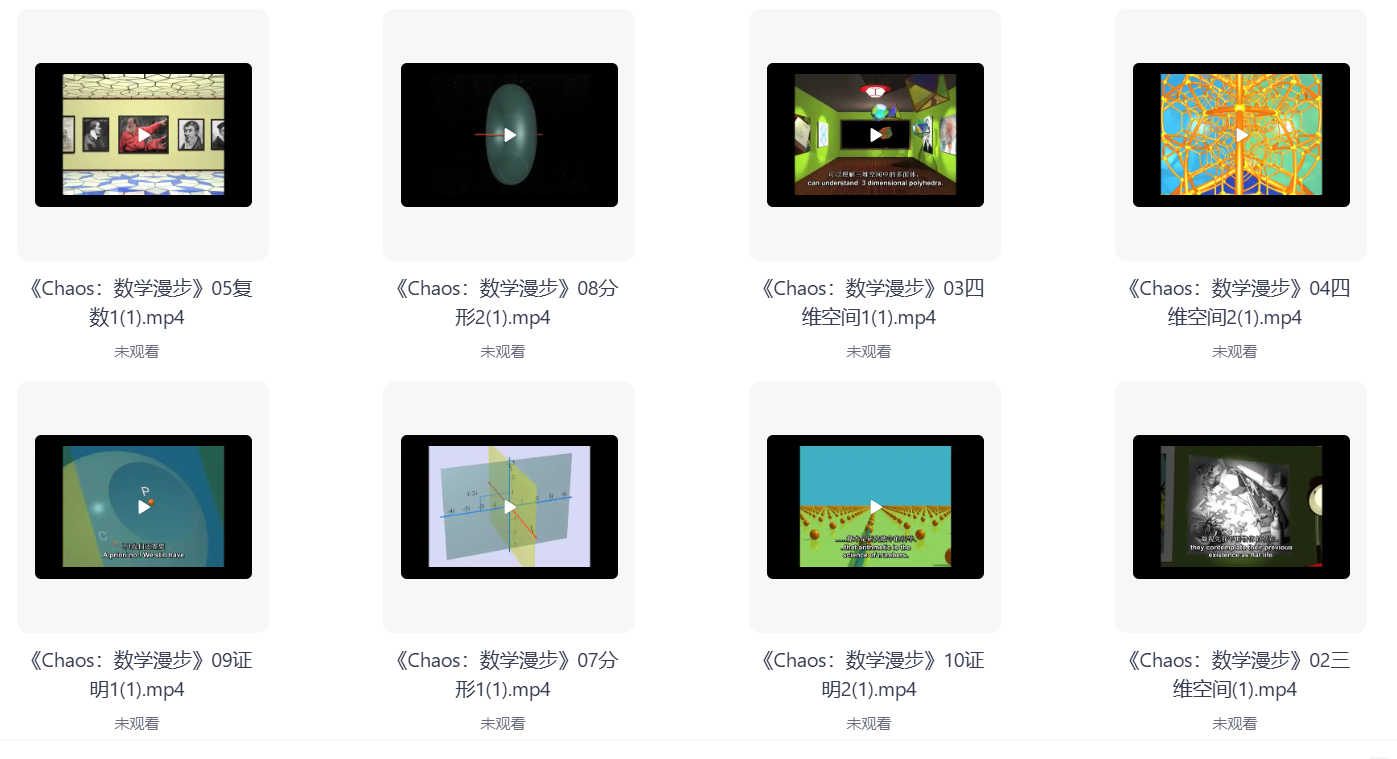Viewport: 1397px width, 759px height.
Task: Open 04四维空间2 video
Action: [1242, 134]
